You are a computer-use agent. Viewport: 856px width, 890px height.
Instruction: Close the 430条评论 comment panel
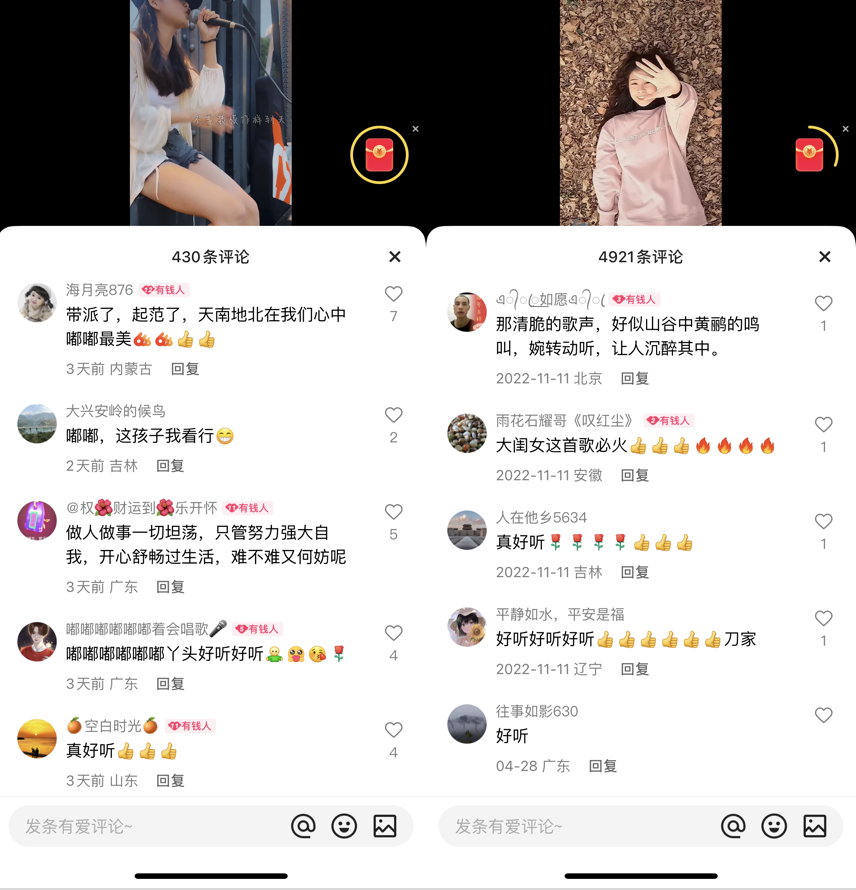tap(394, 256)
